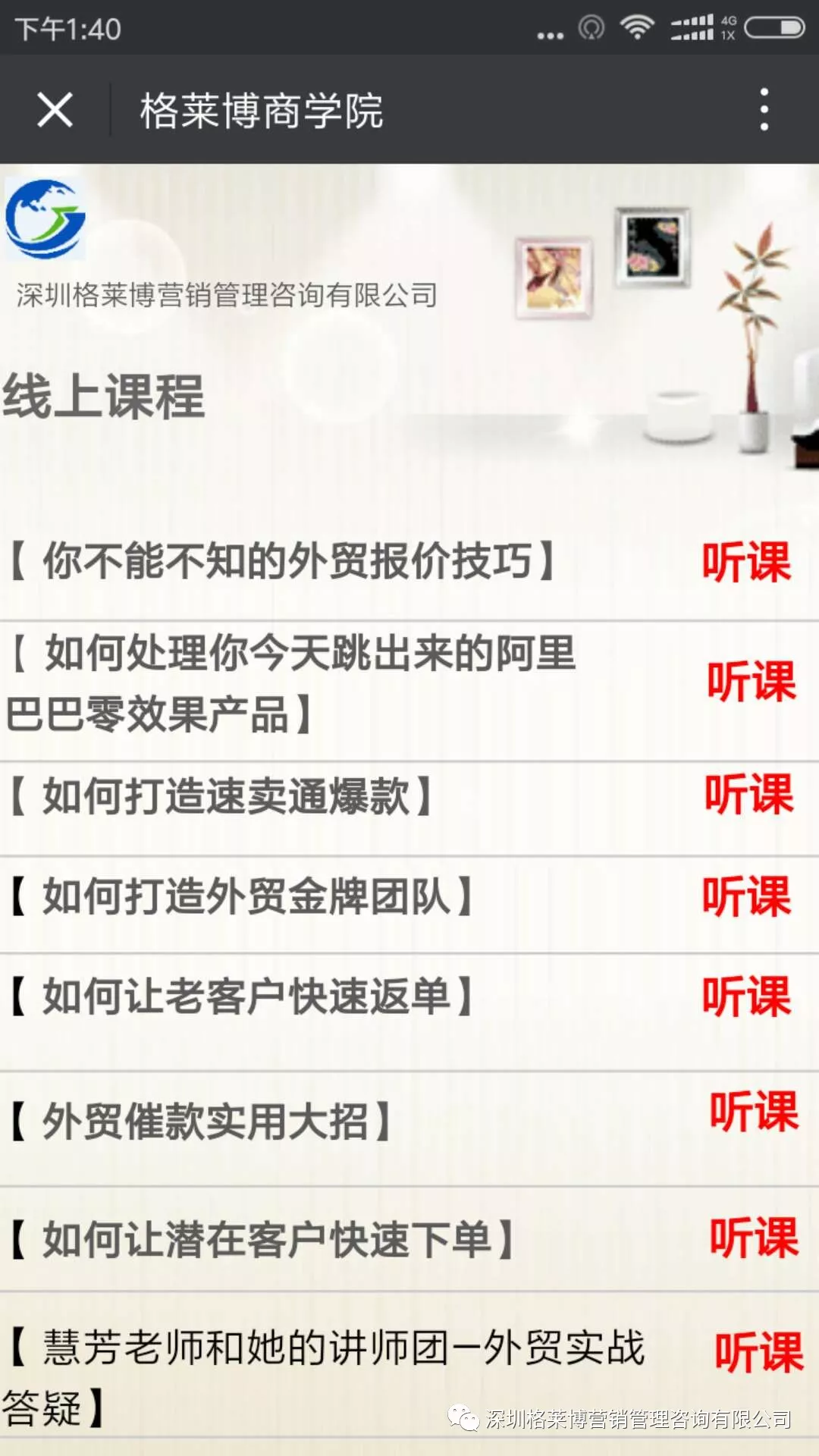Tap 听课 for 如何让老客户快速返单

(746, 996)
